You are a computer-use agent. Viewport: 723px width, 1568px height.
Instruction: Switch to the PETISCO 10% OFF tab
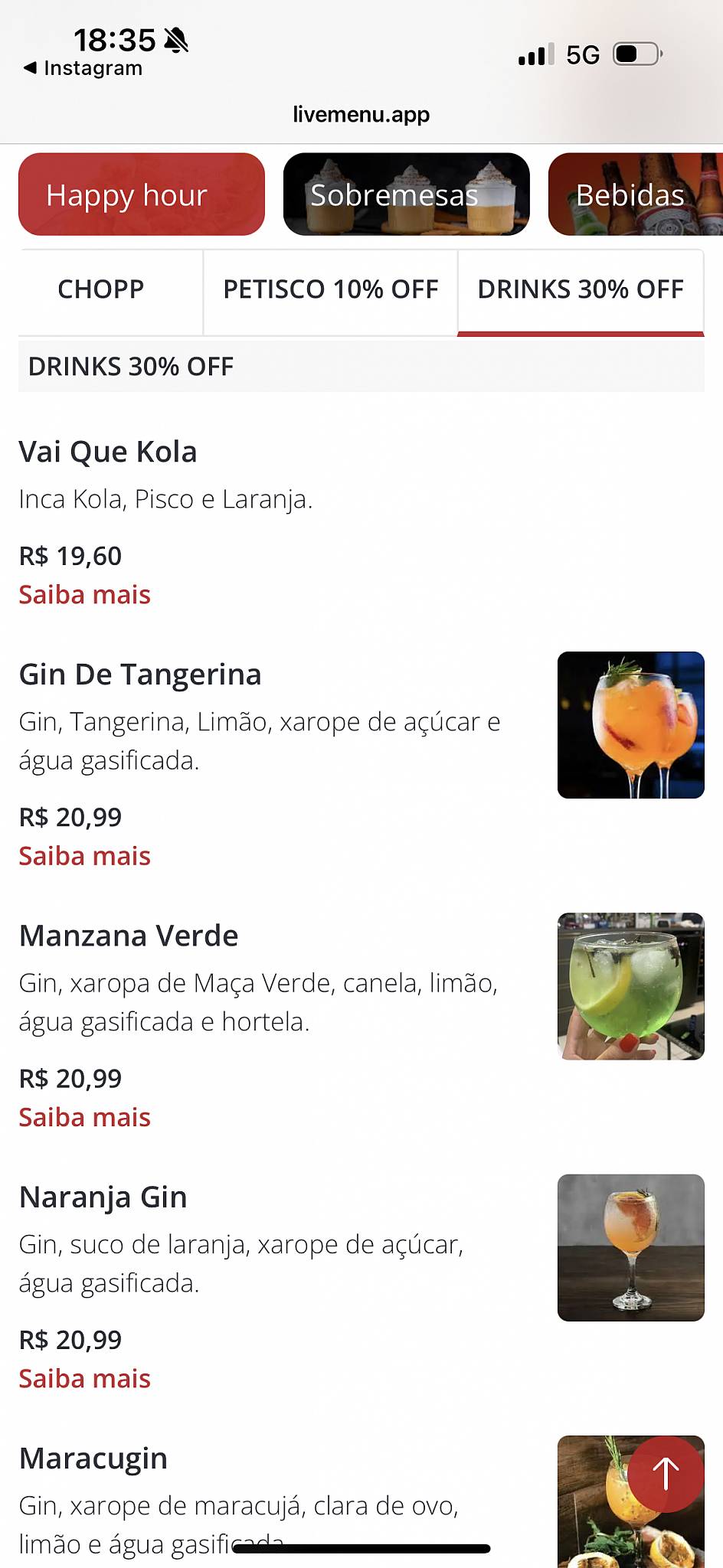coord(330,289)
